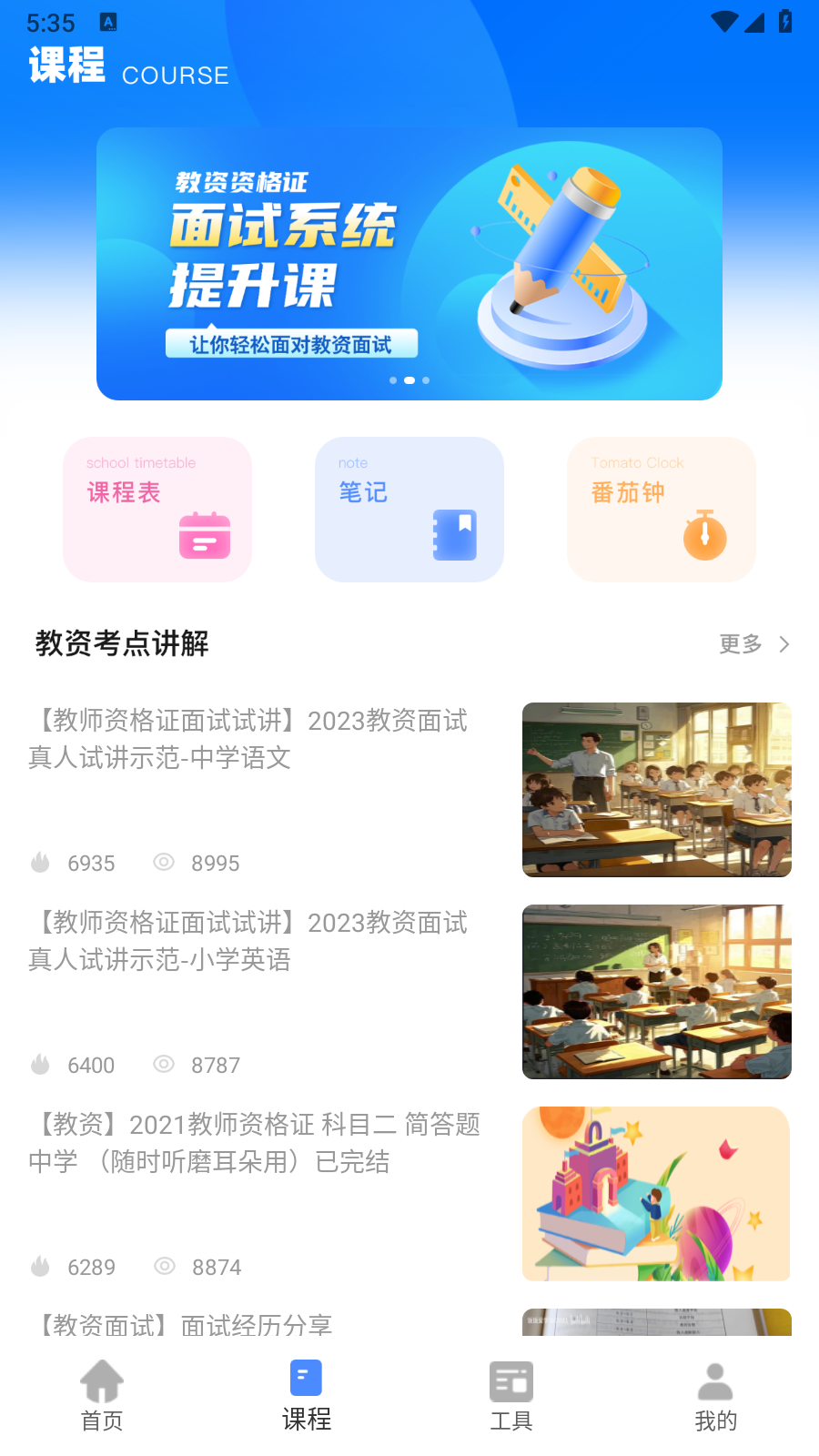Screen dimensions: 819x1456
Task: Tap the 我的 profile icon in bottom navigation
Action: [x=715, y=1380]
